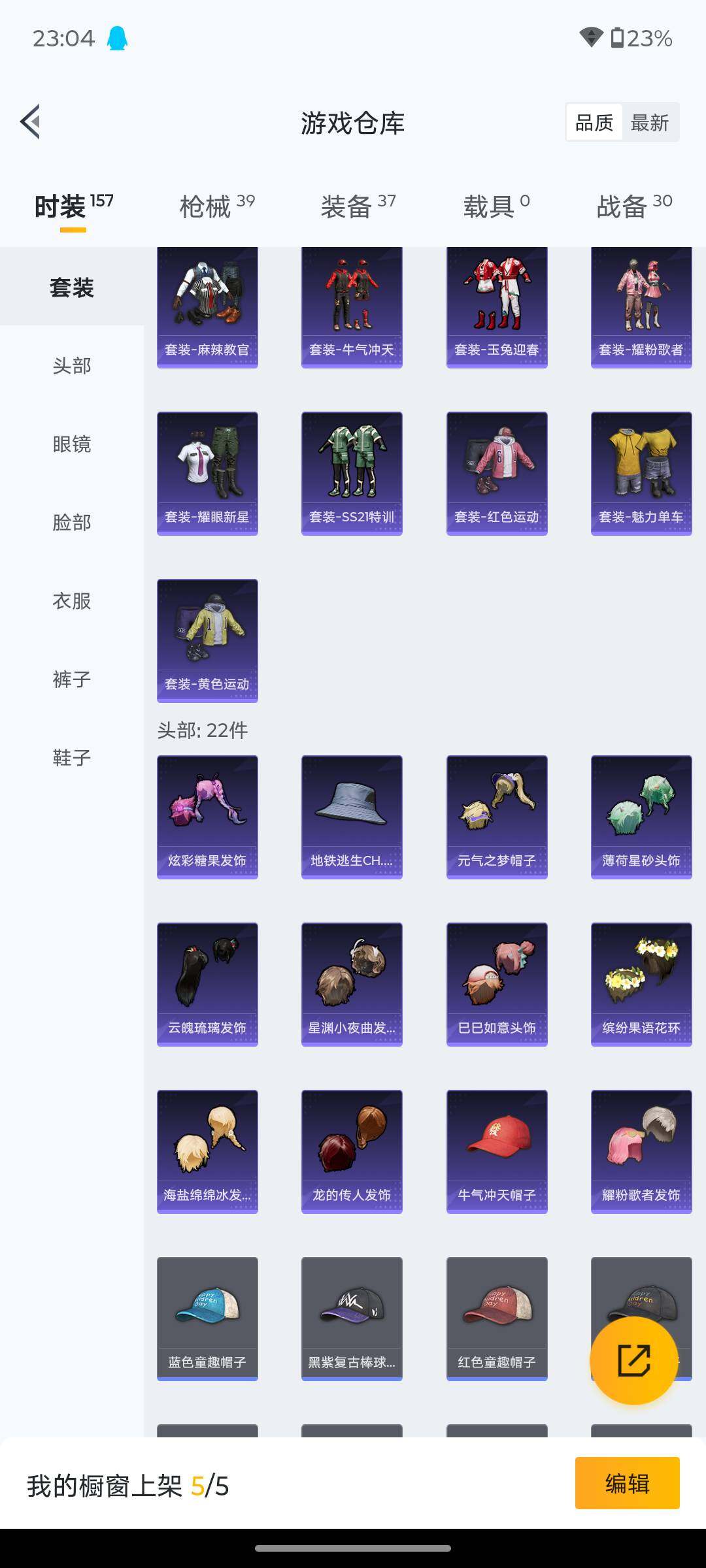Switch to the 枪械 tab
Screen dimensions: 706x1568
(217, 206)
